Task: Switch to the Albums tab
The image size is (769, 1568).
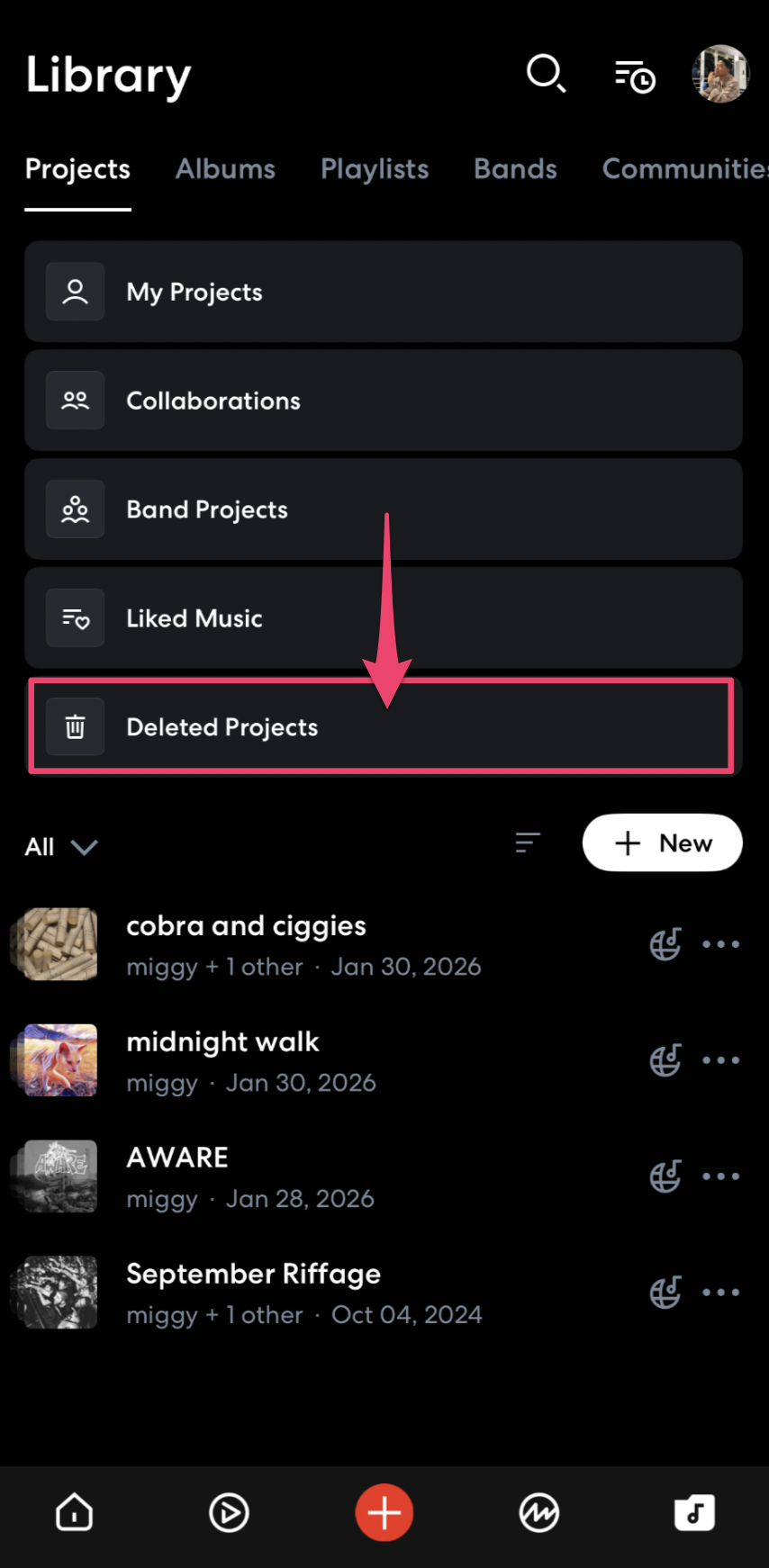Action: point(225,169)
